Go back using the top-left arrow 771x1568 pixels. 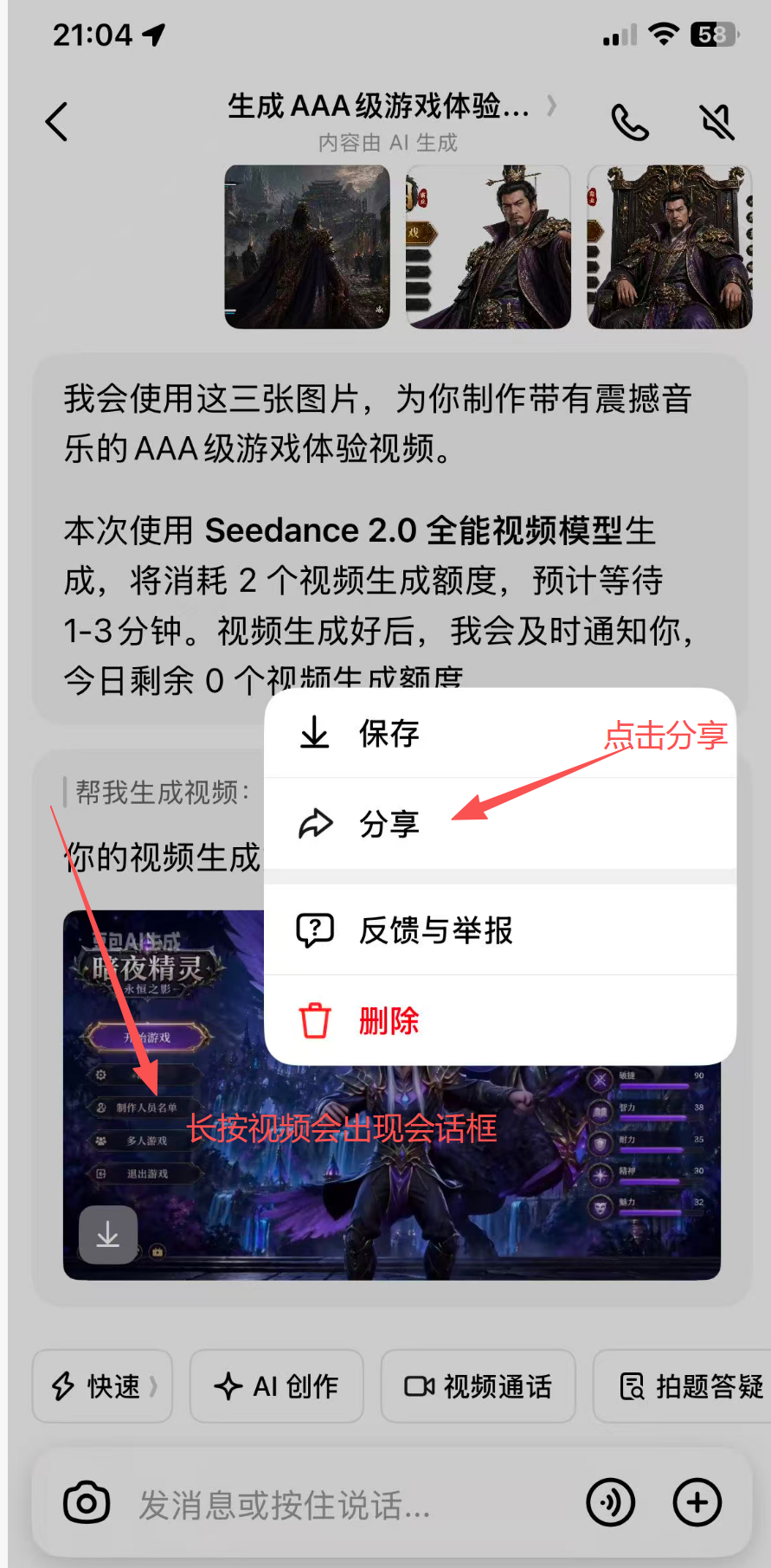click(x=57, y=121)
